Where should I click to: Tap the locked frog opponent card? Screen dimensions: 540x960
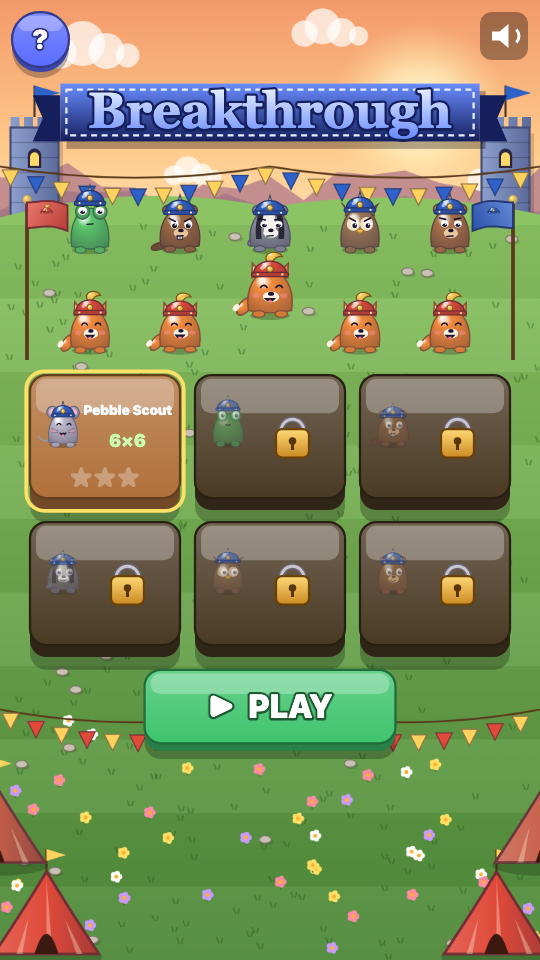[270, 441]
